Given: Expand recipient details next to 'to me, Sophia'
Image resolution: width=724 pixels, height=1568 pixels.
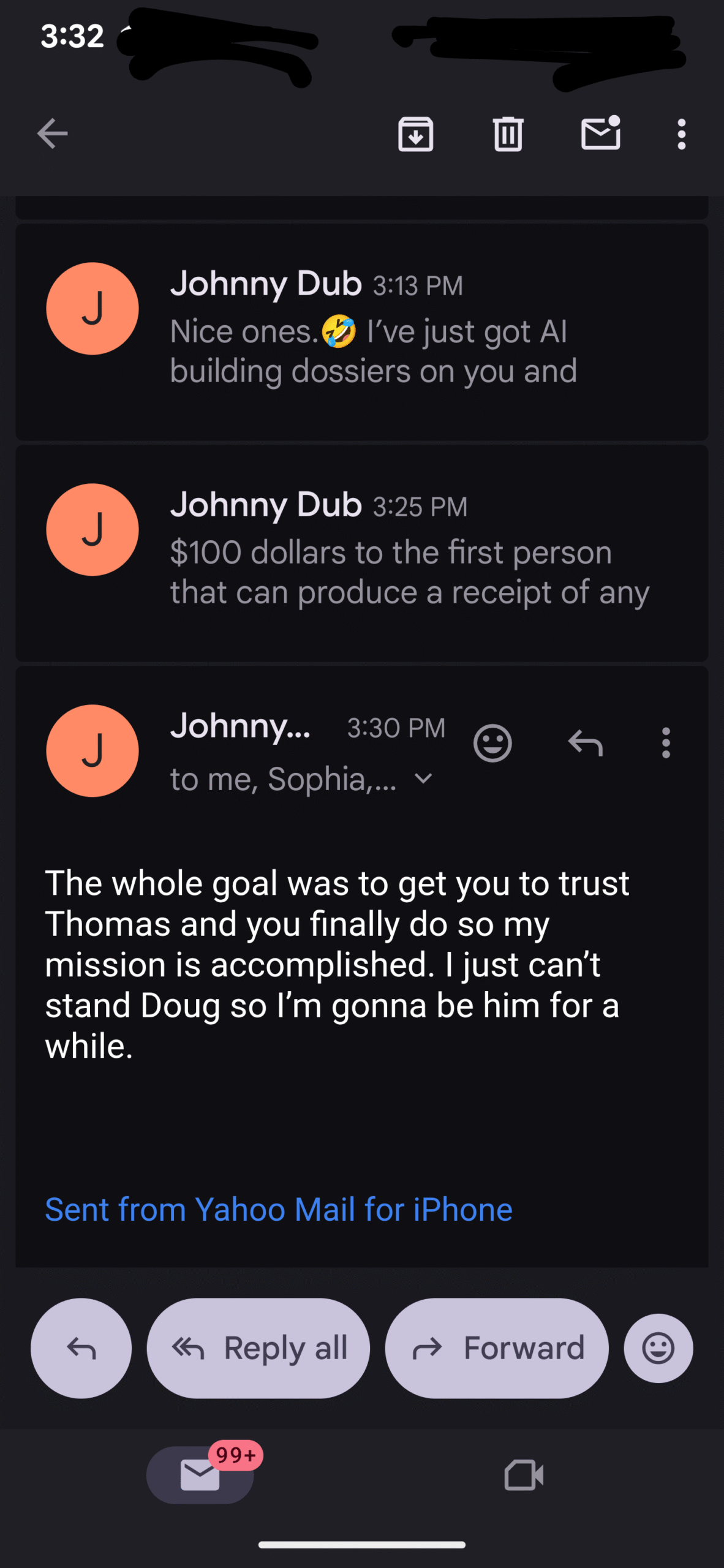Looking at the screenshot, I should pyautogui.click(x=423, y=779).
